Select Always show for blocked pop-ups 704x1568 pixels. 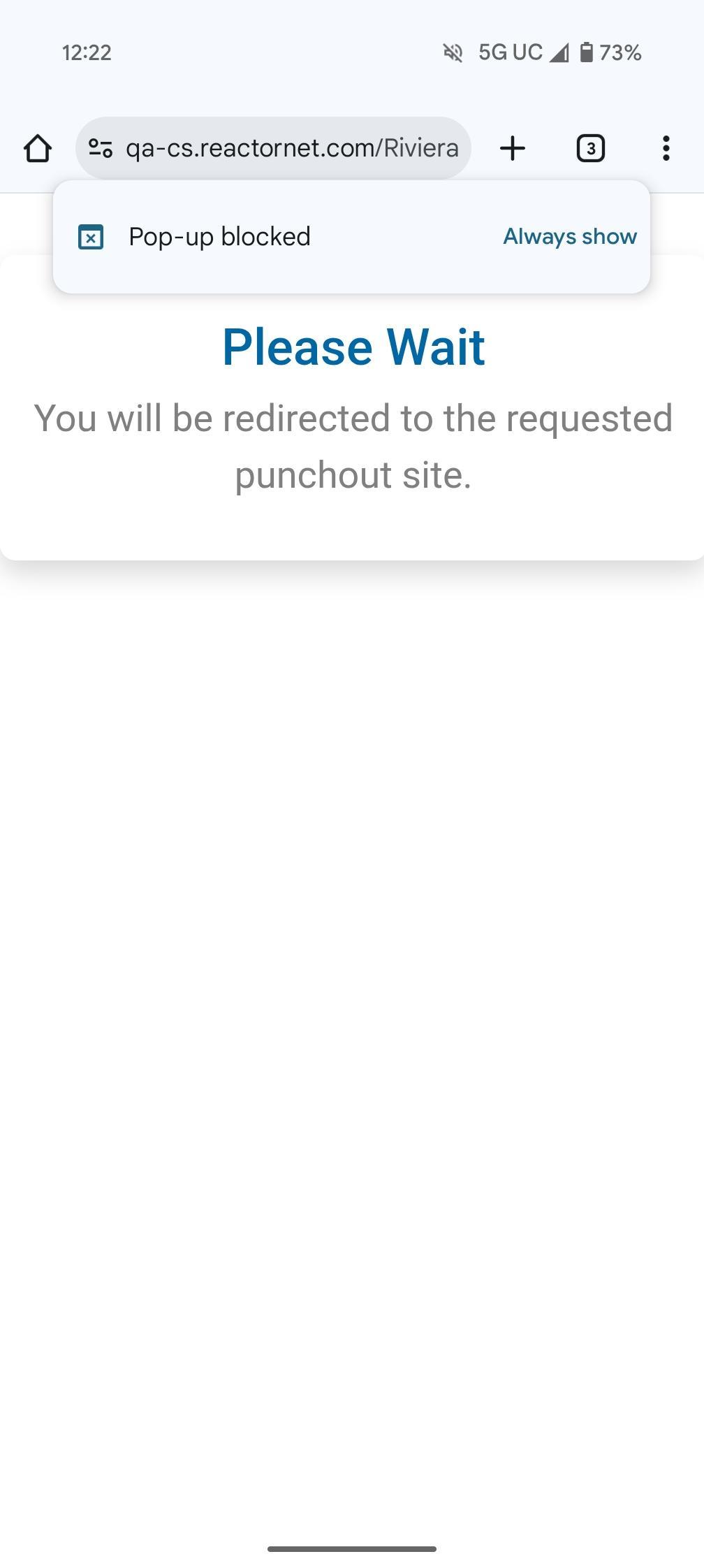click(570, 237)
